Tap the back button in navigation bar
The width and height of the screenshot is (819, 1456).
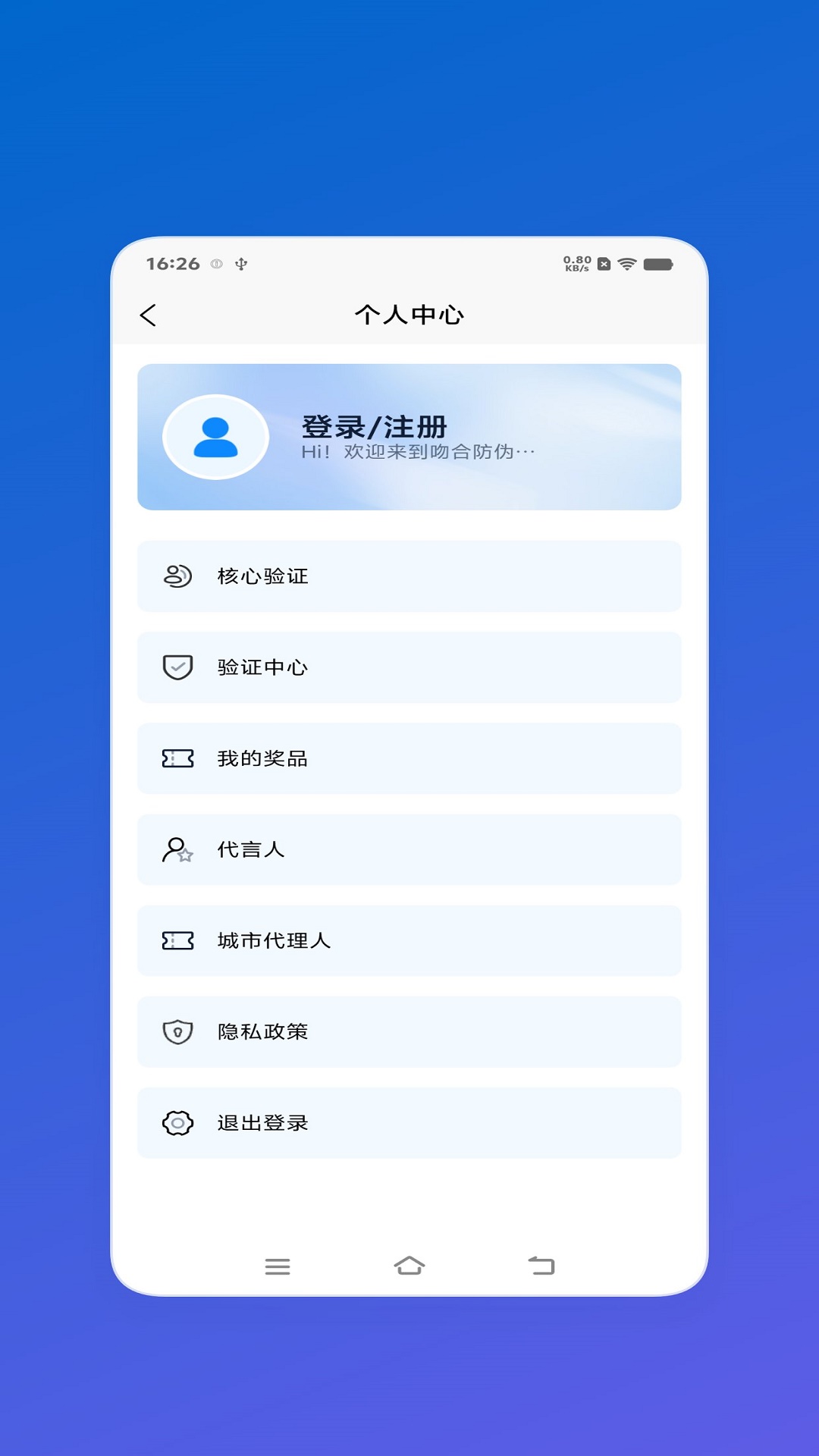tap(541, 1266)
